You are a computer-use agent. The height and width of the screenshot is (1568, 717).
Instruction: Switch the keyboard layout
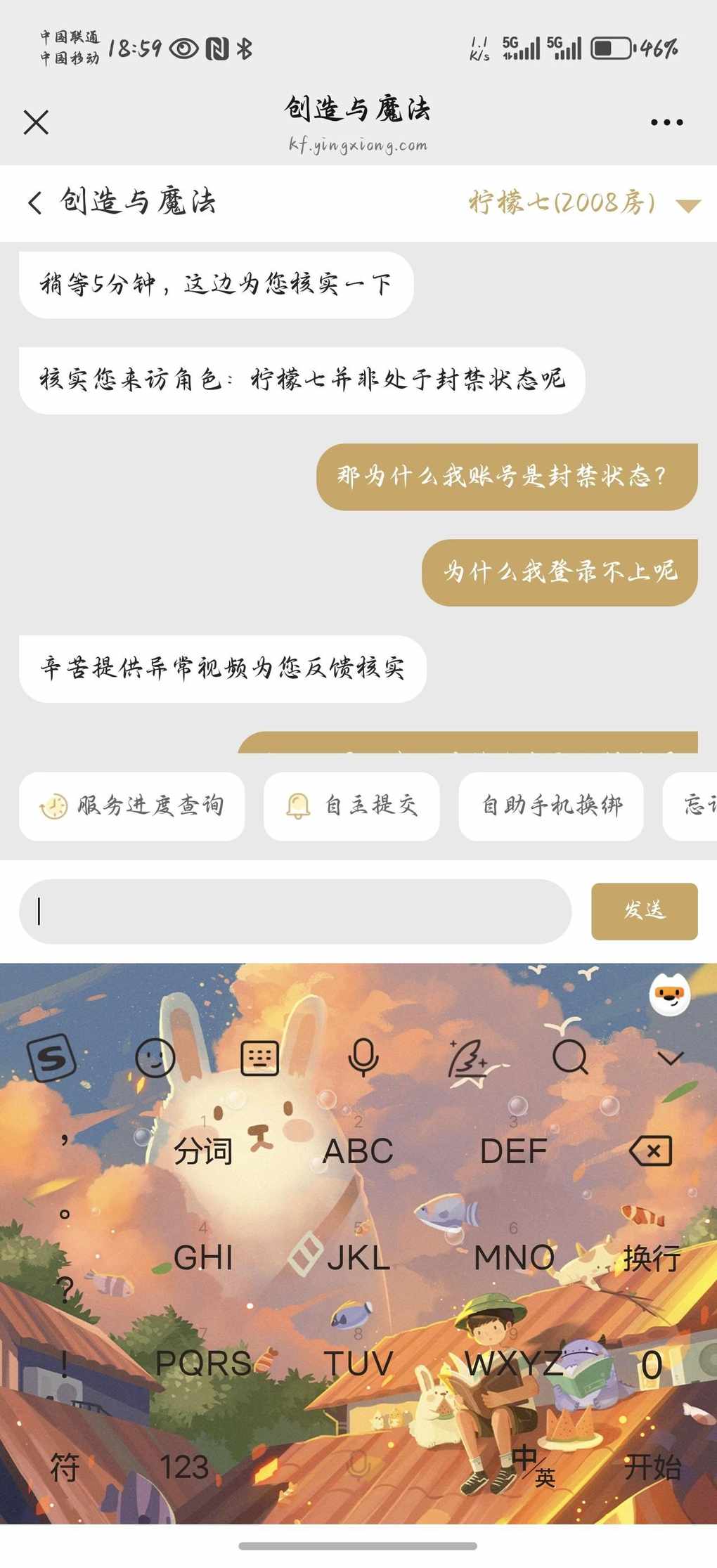259,1058
